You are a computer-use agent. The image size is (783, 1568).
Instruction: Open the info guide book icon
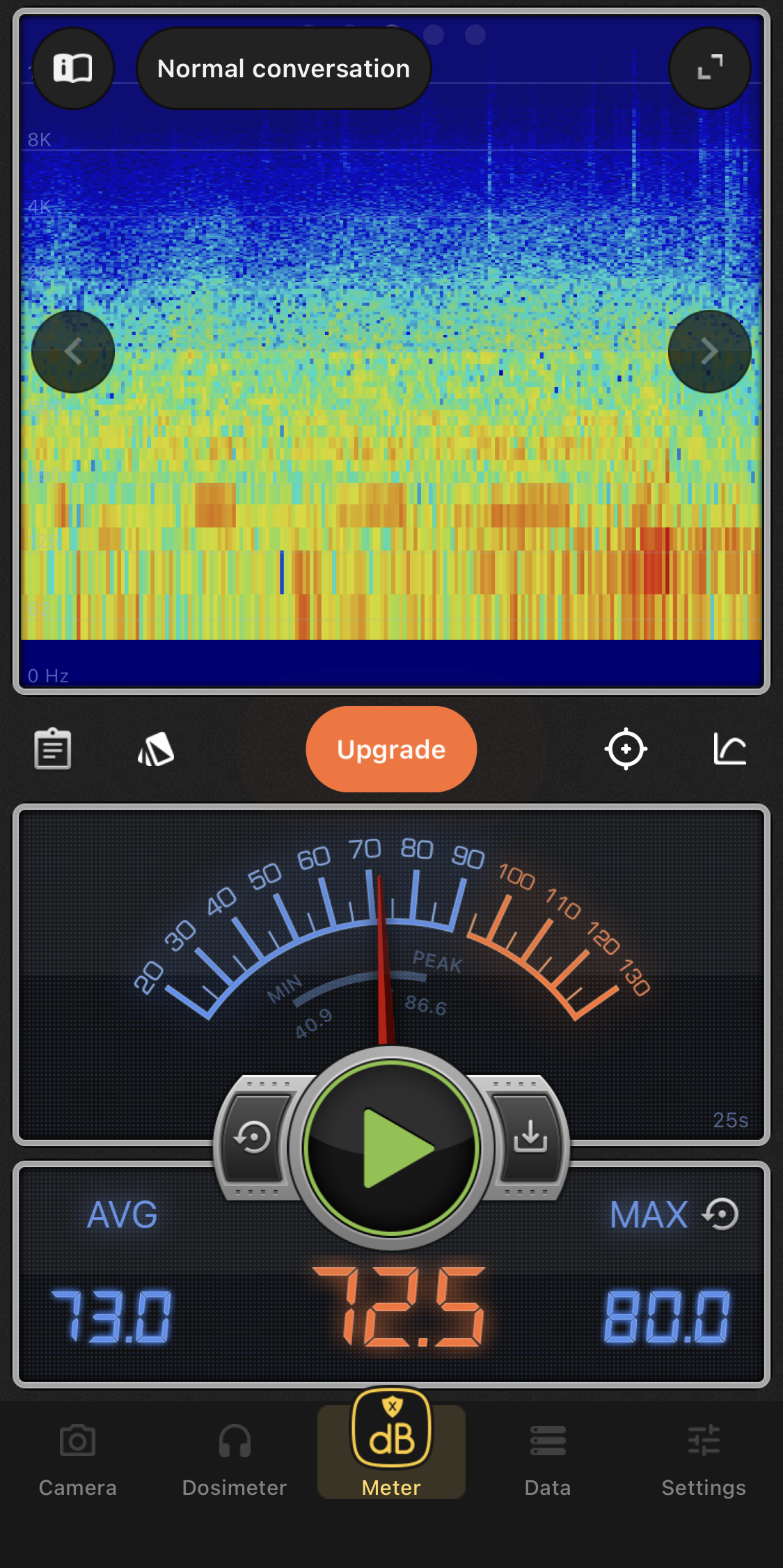73,68
